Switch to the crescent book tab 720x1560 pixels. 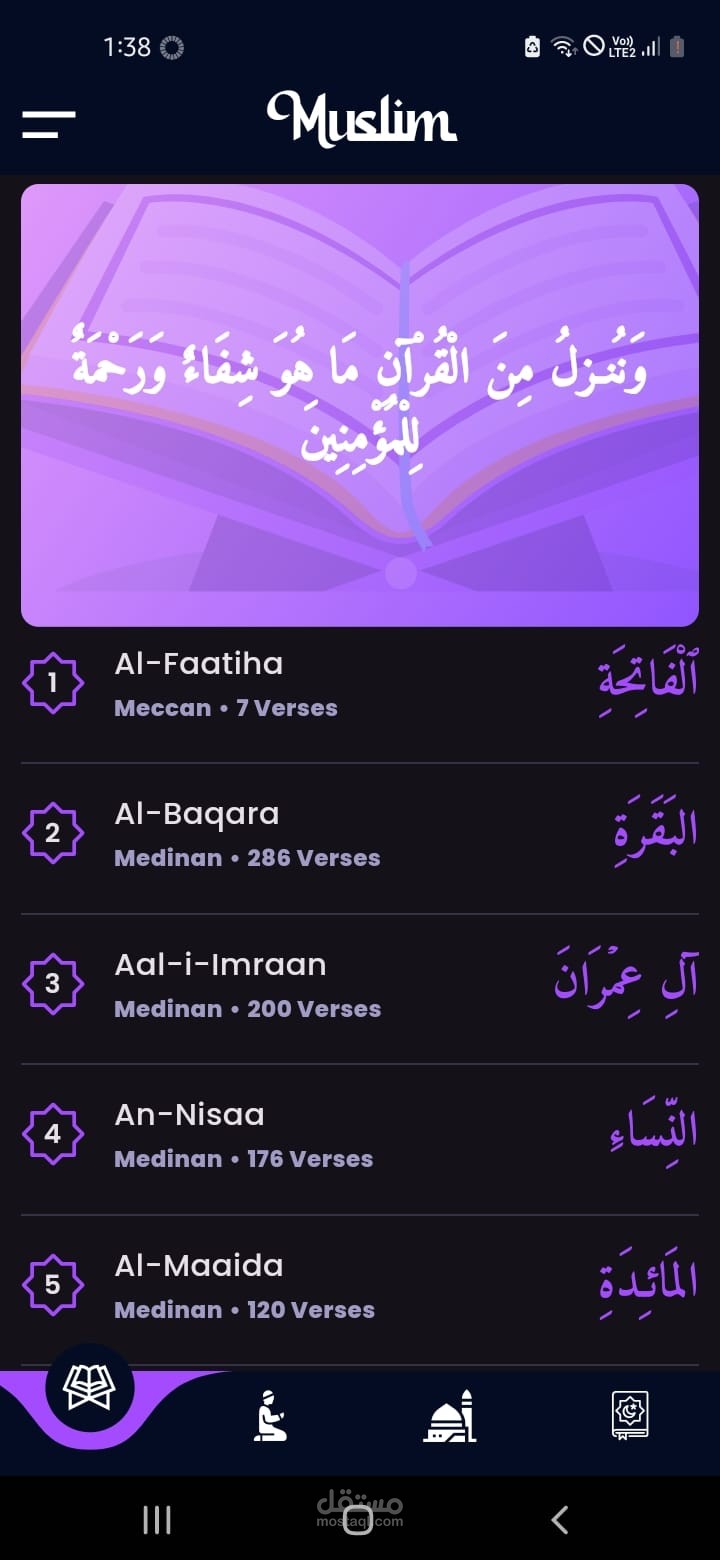(x=630, y=1415)
